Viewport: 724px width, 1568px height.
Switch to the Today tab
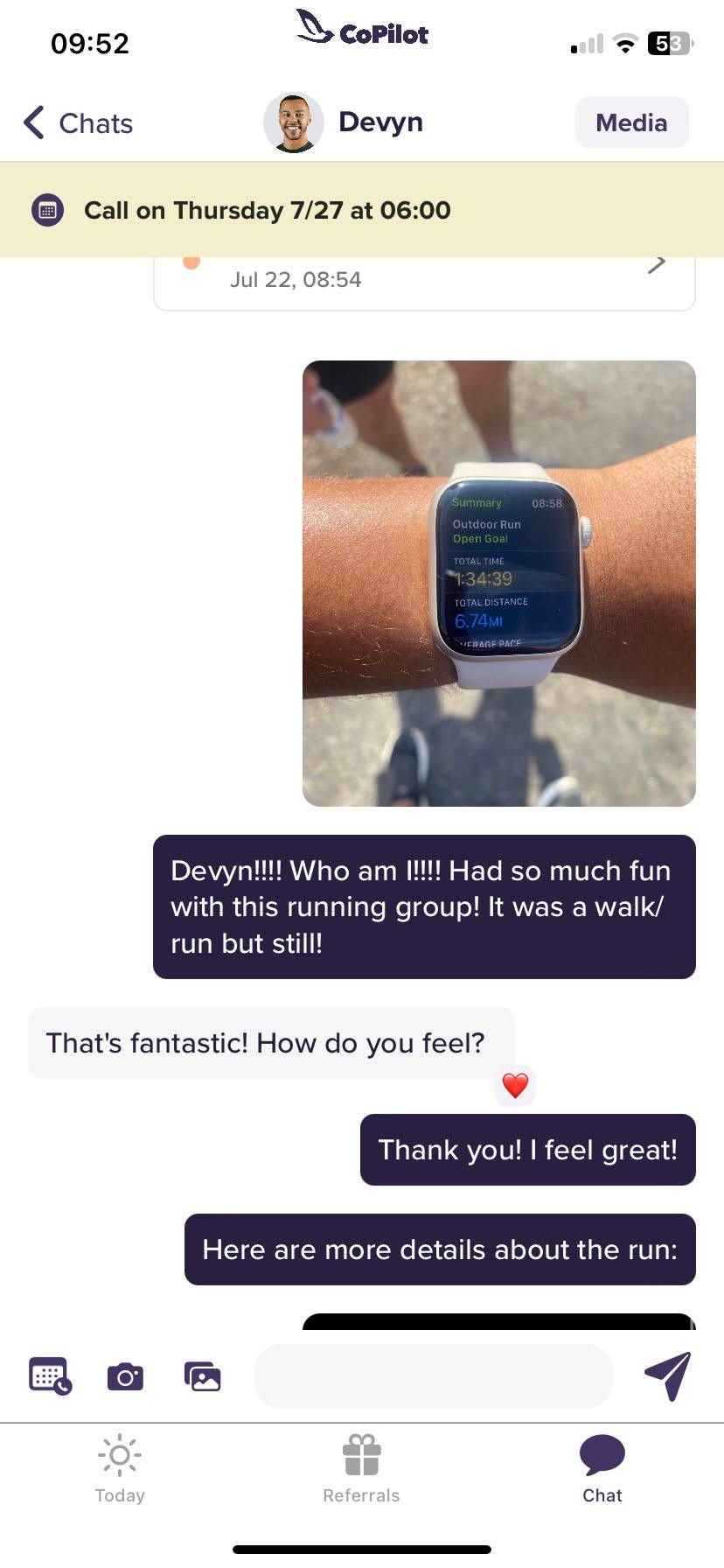[x=120, y=1469]
